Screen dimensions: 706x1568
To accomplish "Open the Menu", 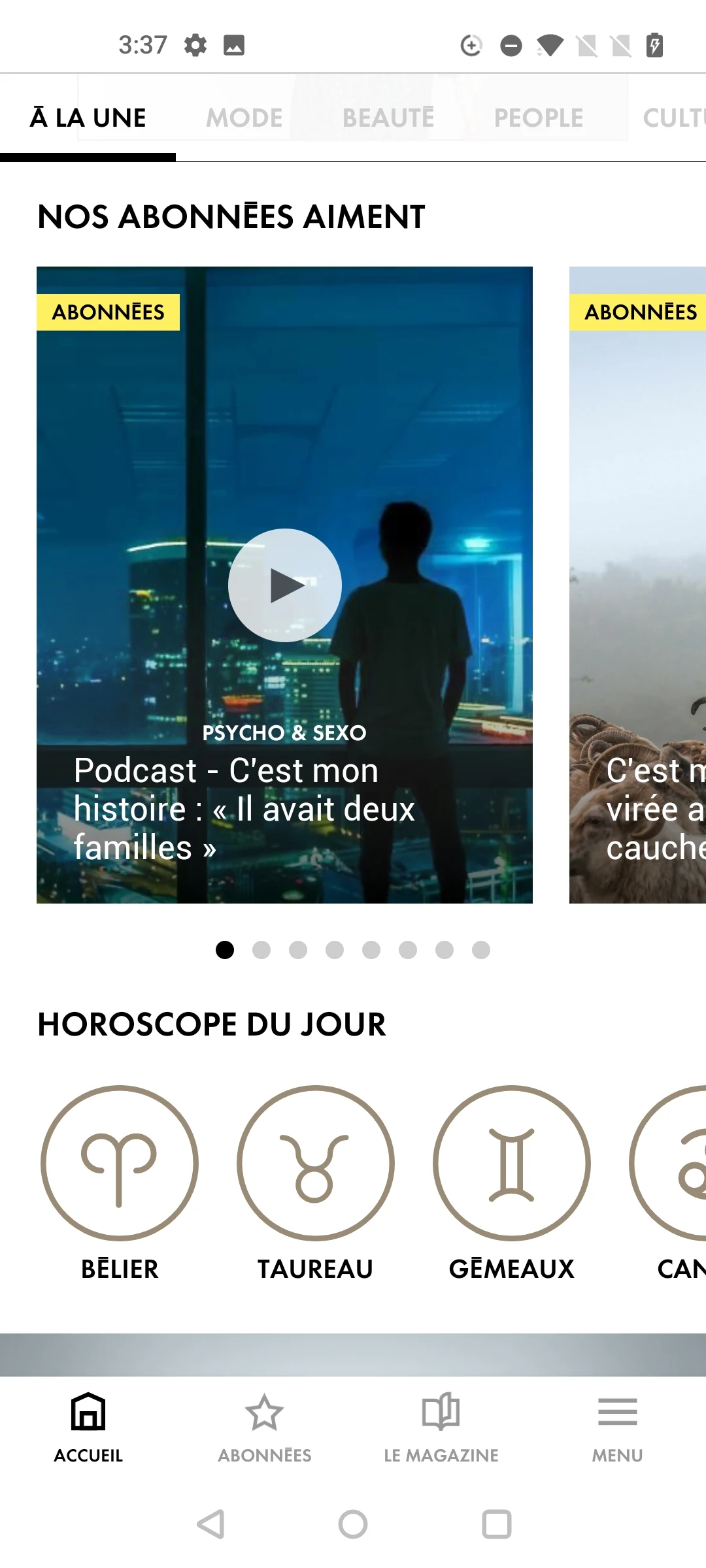I will [x=618, y=1428].
